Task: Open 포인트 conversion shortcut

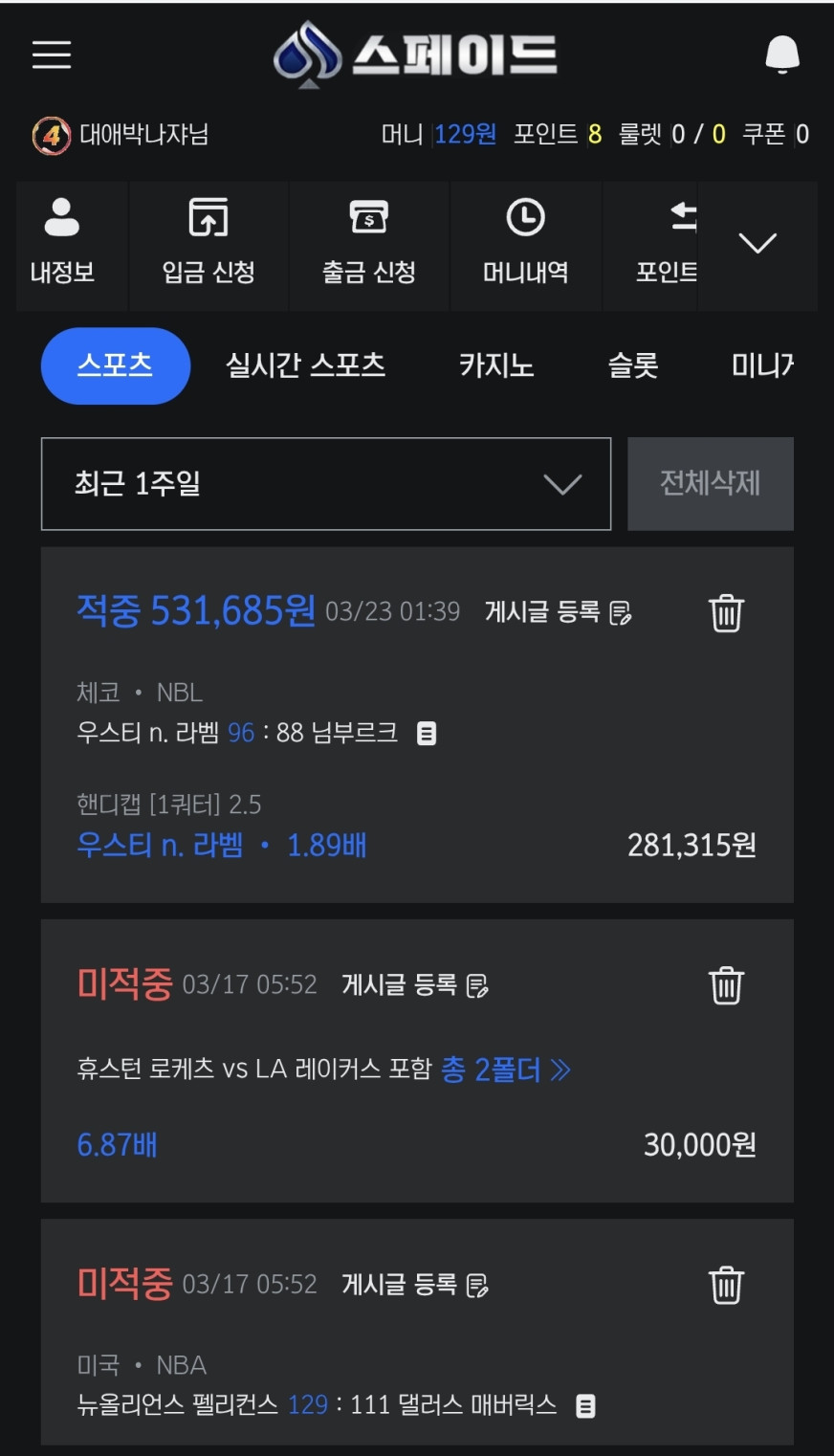Action: click(x=667, y=243)
